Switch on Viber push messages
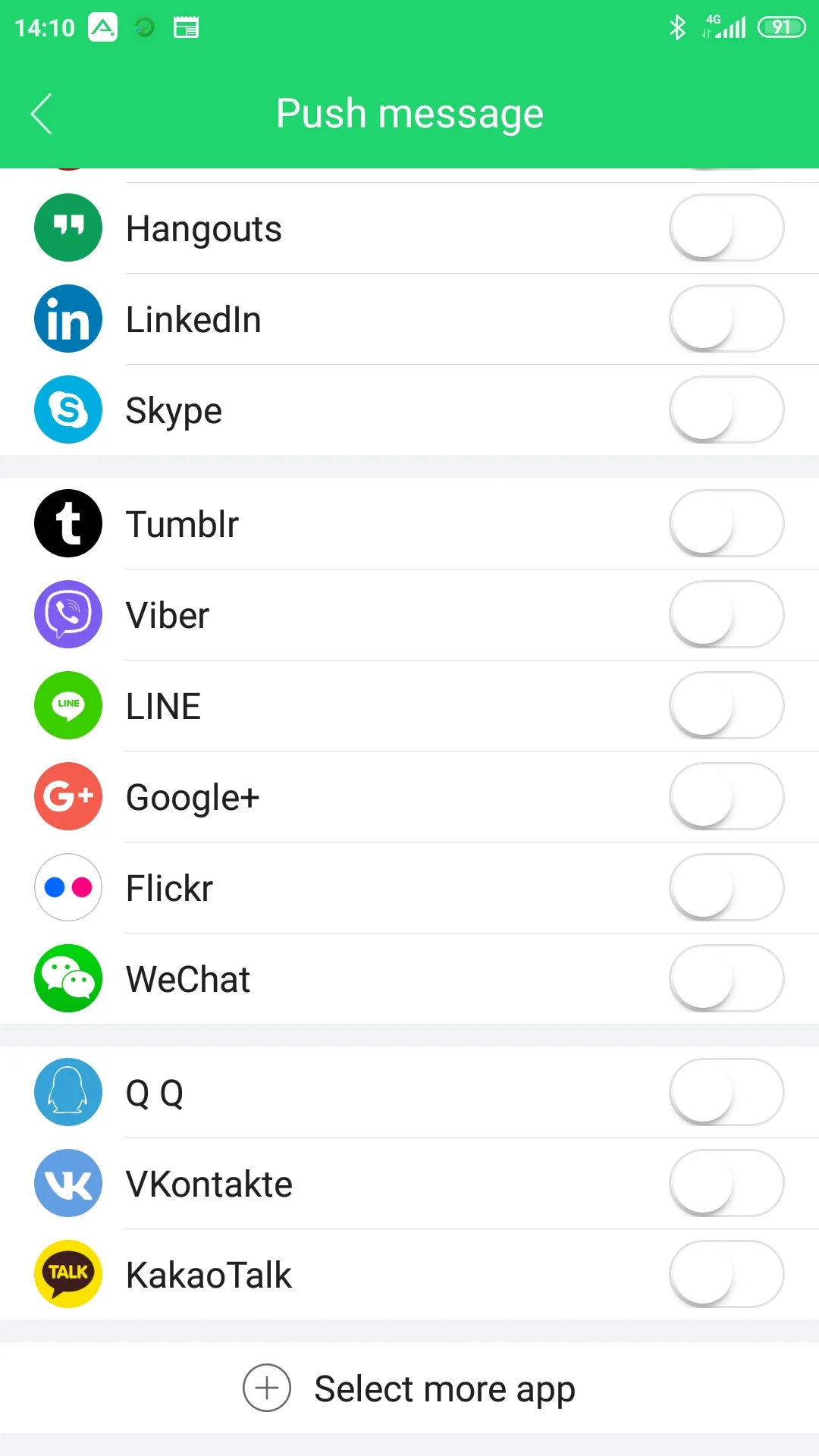Viewport: 819px width, 1456px height. point(726,614)
